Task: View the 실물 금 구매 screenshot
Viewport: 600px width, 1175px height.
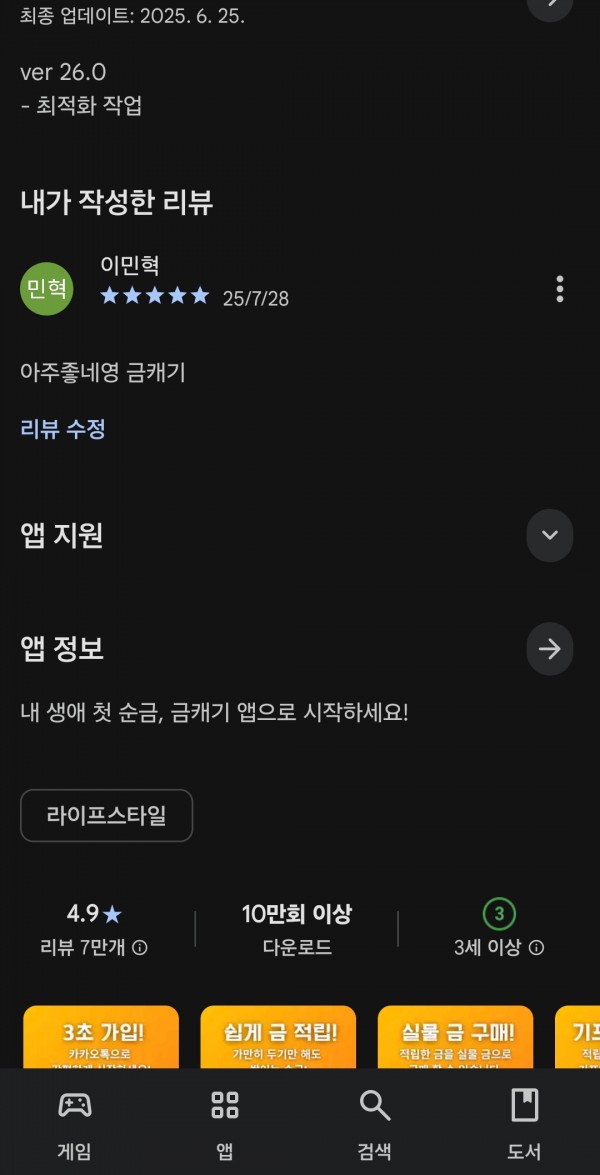Action: (455, 1037)
